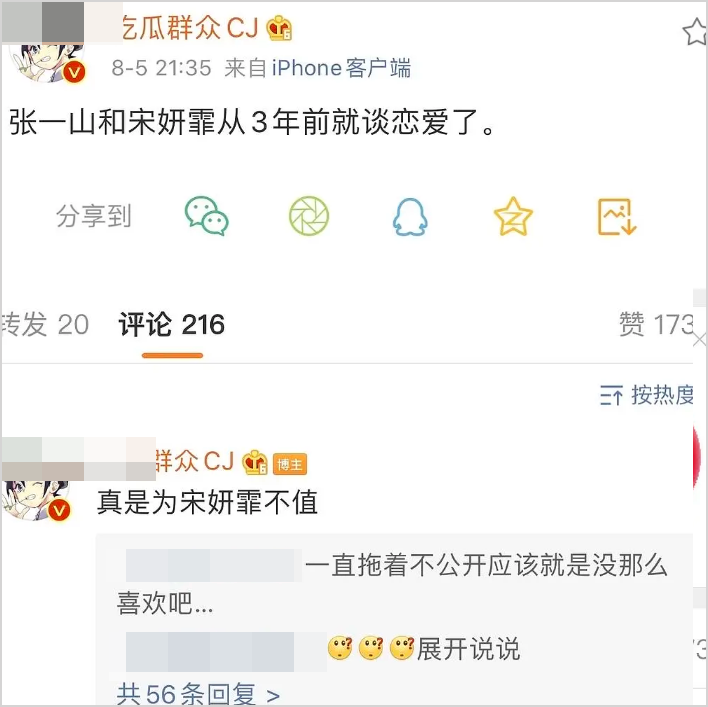Switch to the 转发 20 tab
This screenshot has width=708, height=707.
(x=45, y=324)
